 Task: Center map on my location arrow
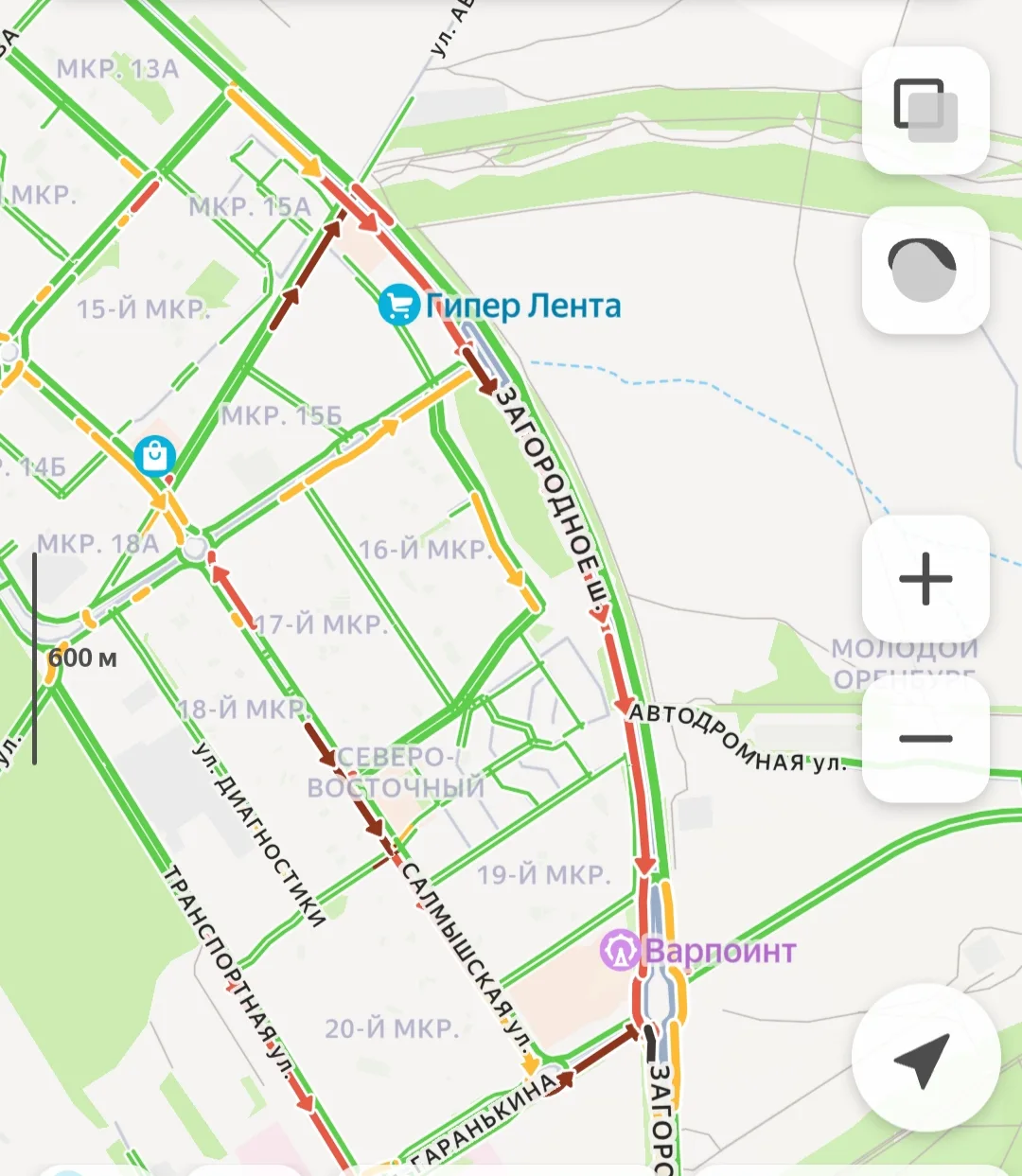pyautogui.click(x=925, y=1058)
